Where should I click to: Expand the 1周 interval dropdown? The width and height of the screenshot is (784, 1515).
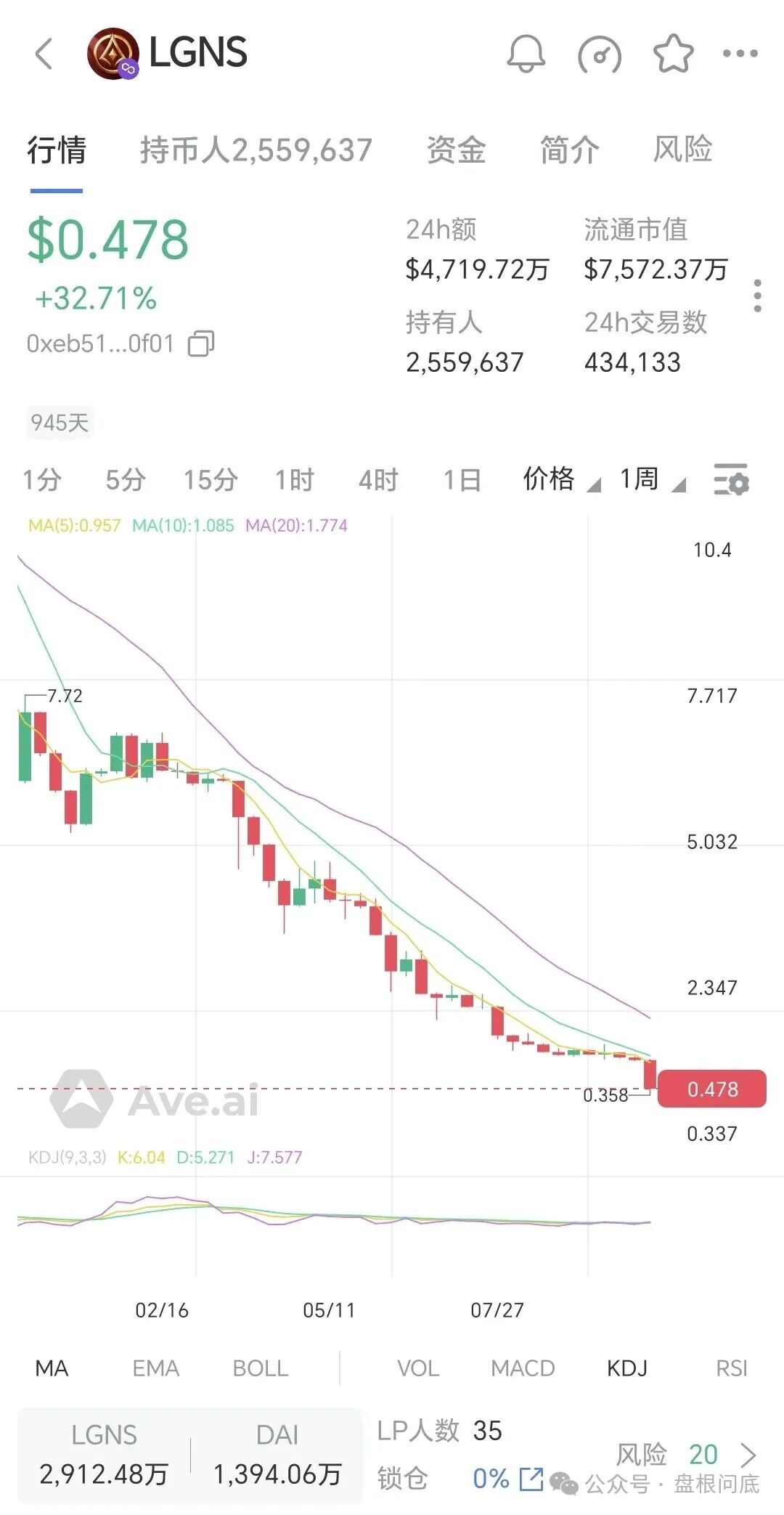(x=652, y=480)
